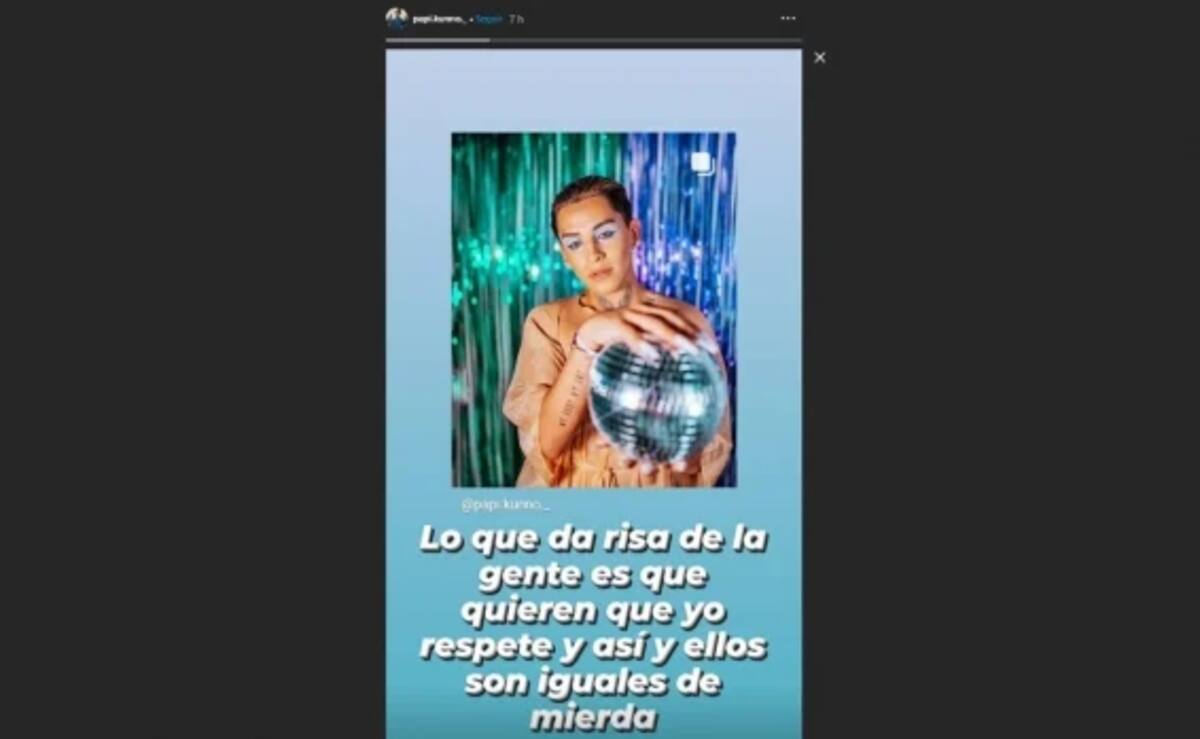
Task: Tap the @papi.kunno_ mention below the photo
Action: click(506, 505)
